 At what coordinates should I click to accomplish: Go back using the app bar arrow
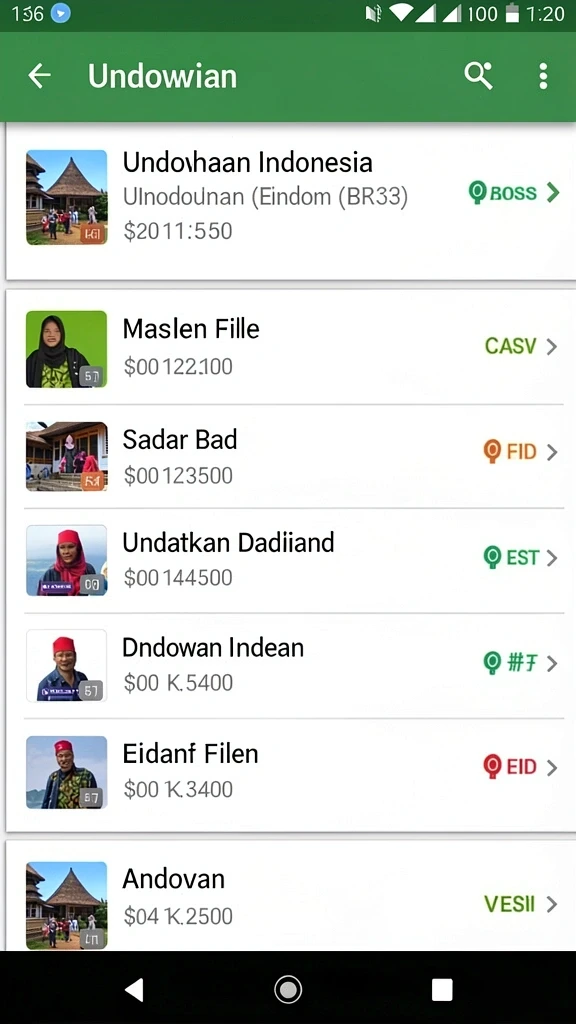click(39, 76)
